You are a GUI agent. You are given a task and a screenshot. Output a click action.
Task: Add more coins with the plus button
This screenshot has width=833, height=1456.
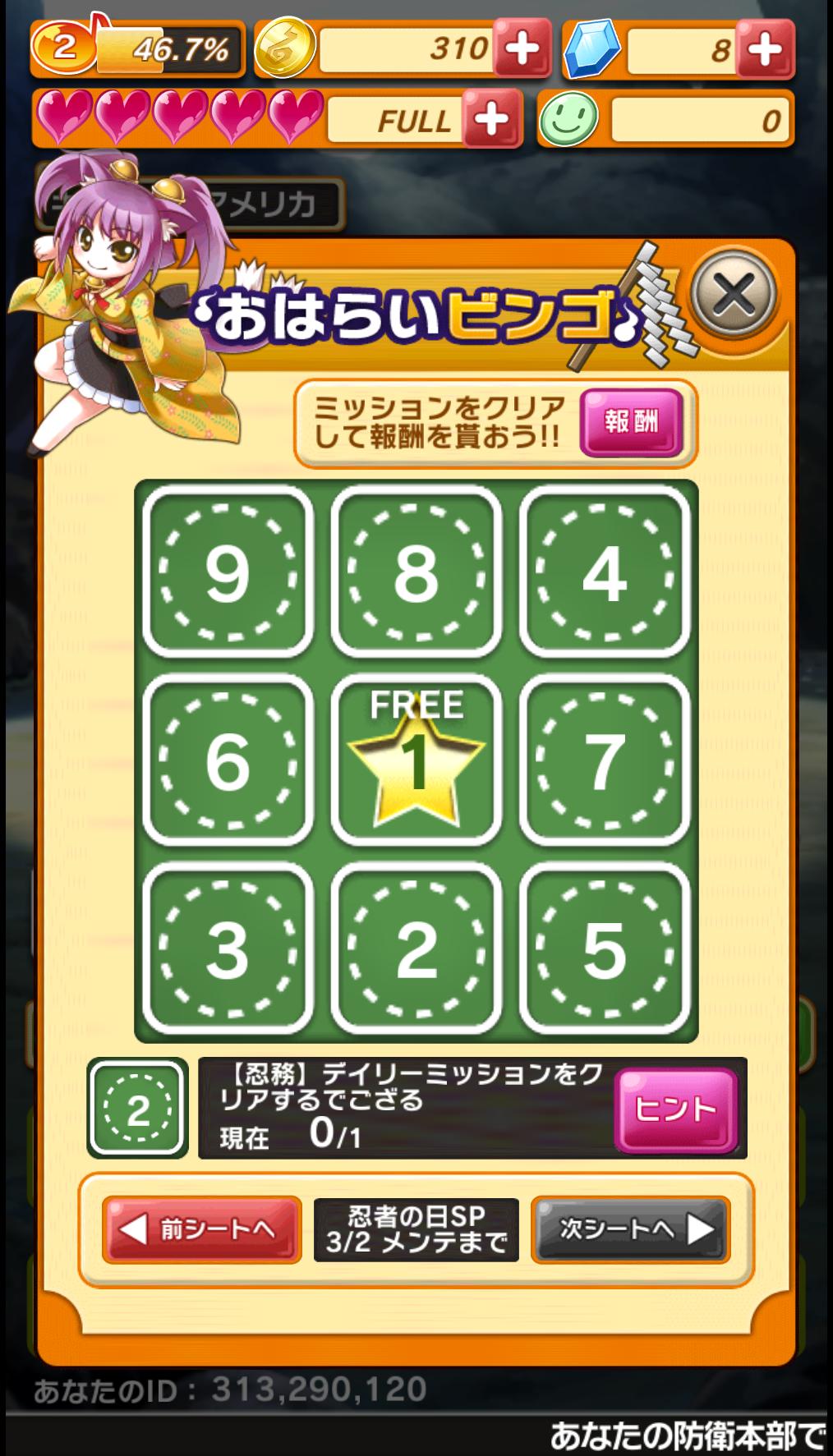click(x=522, y=49)
